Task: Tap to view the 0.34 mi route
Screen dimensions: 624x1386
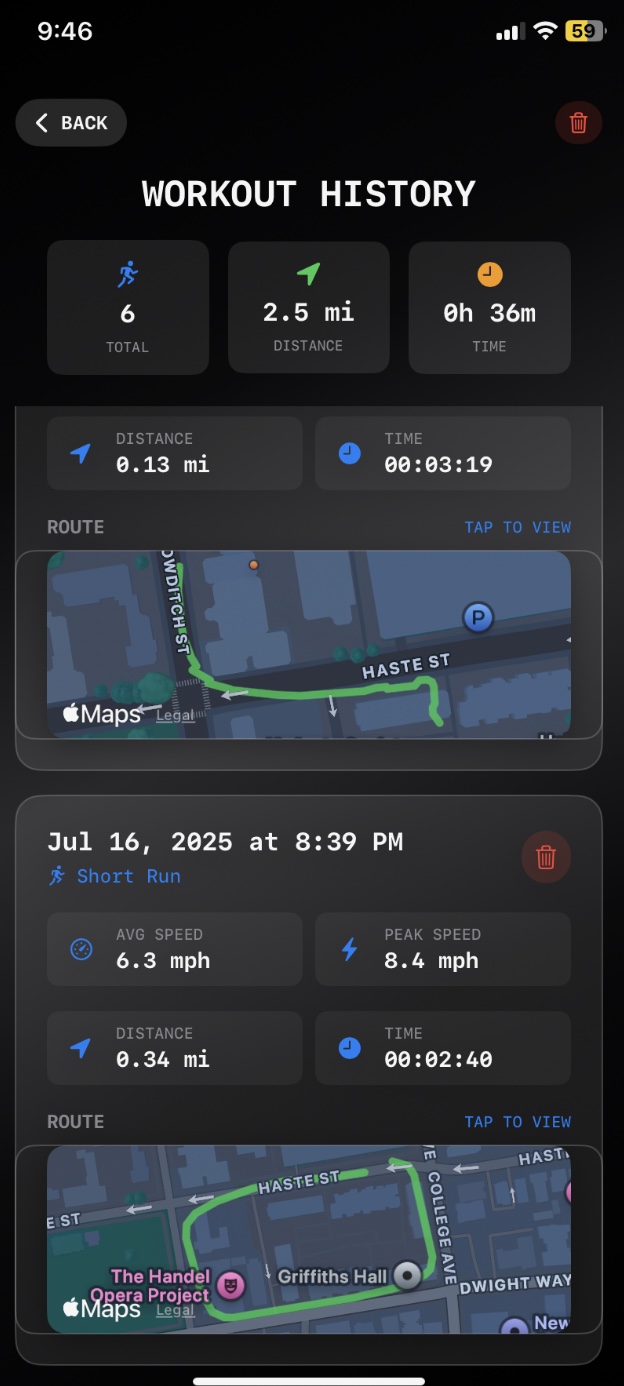Action: point(517,1122)
